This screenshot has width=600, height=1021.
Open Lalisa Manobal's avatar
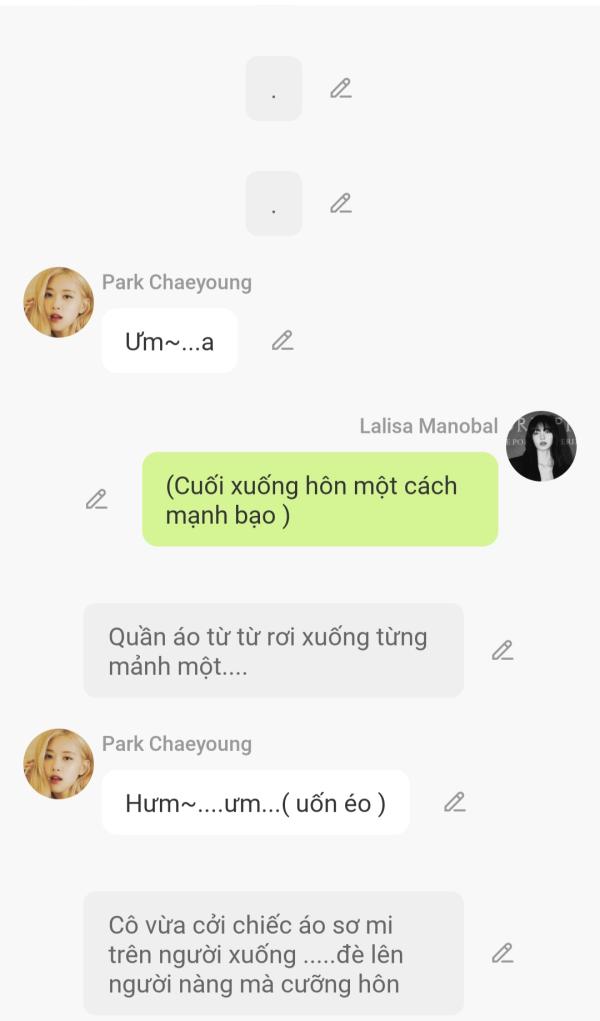(x=541, y=446)
